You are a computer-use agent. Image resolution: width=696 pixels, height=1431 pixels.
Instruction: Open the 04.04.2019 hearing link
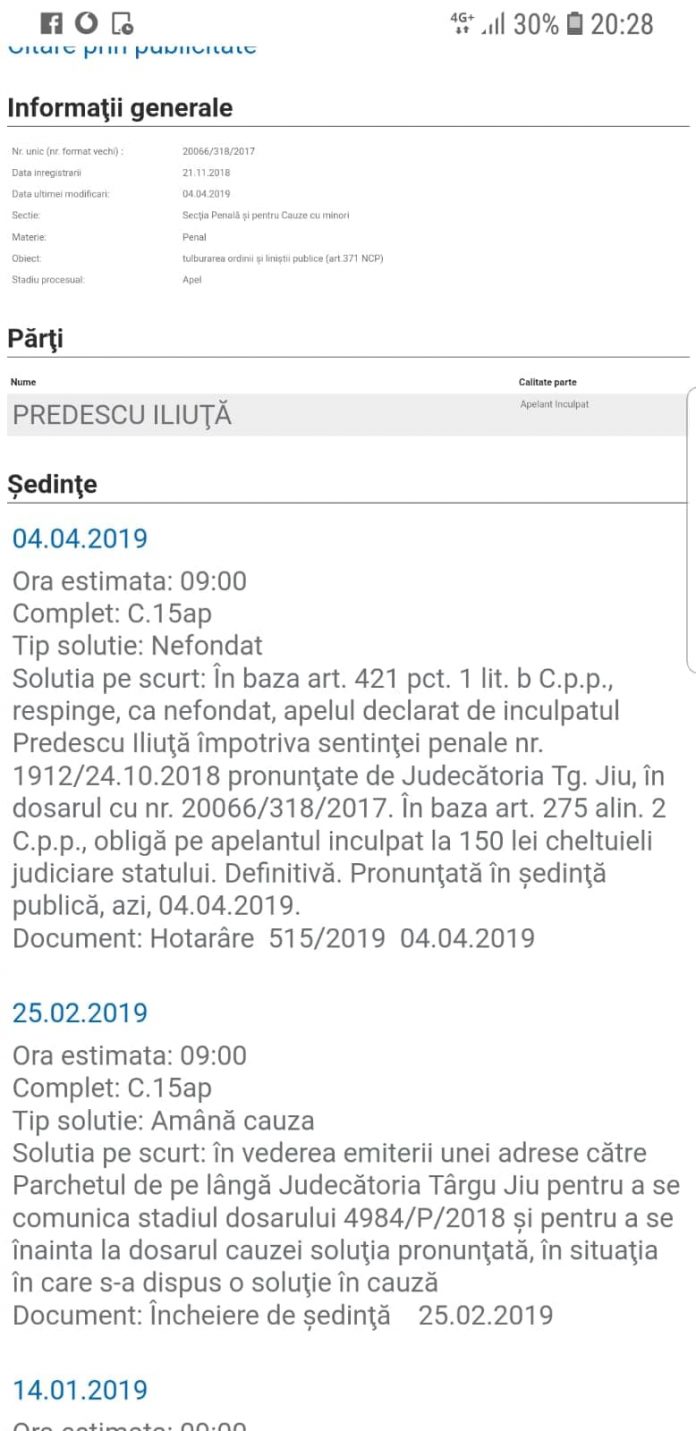coord(80,539)
